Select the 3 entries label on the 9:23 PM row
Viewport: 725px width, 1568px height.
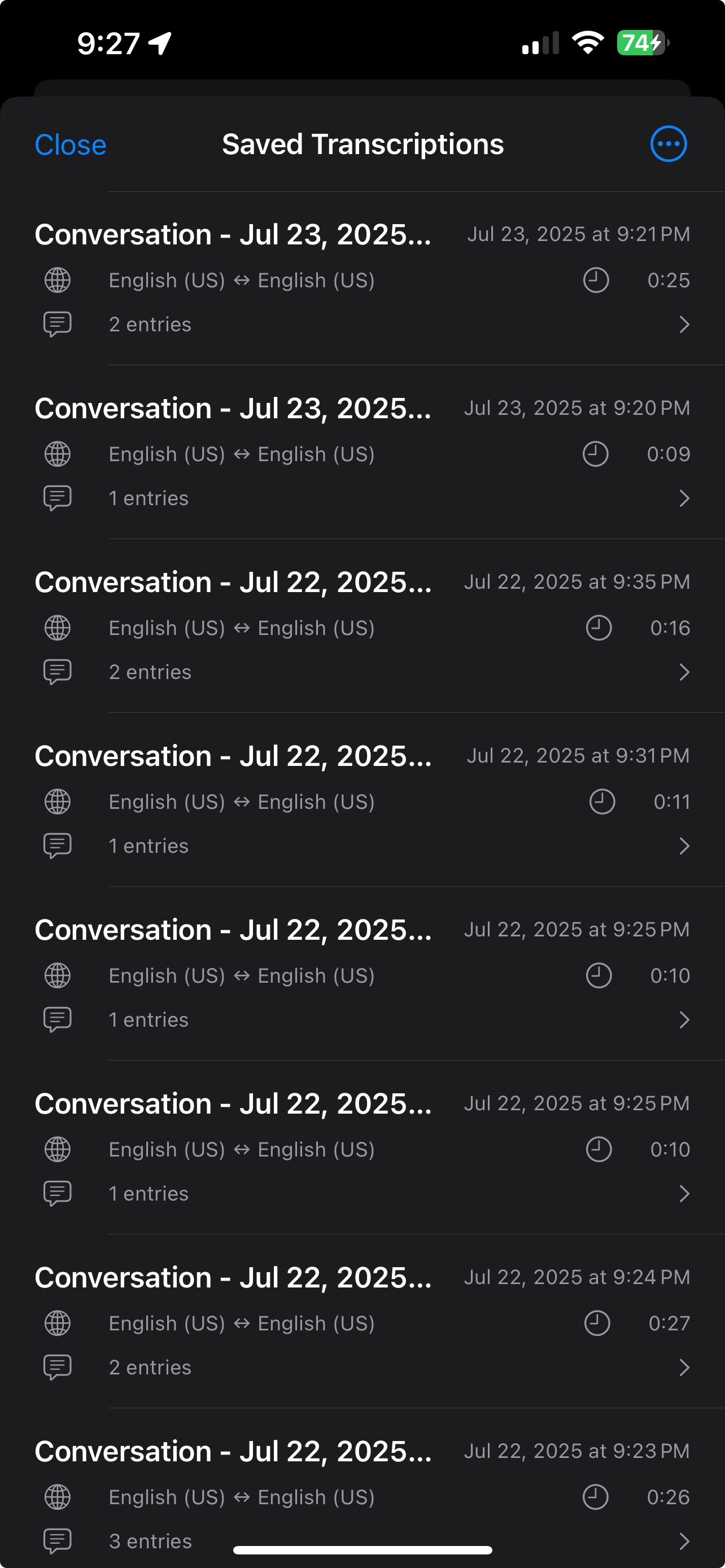[x=150, y=1541]
